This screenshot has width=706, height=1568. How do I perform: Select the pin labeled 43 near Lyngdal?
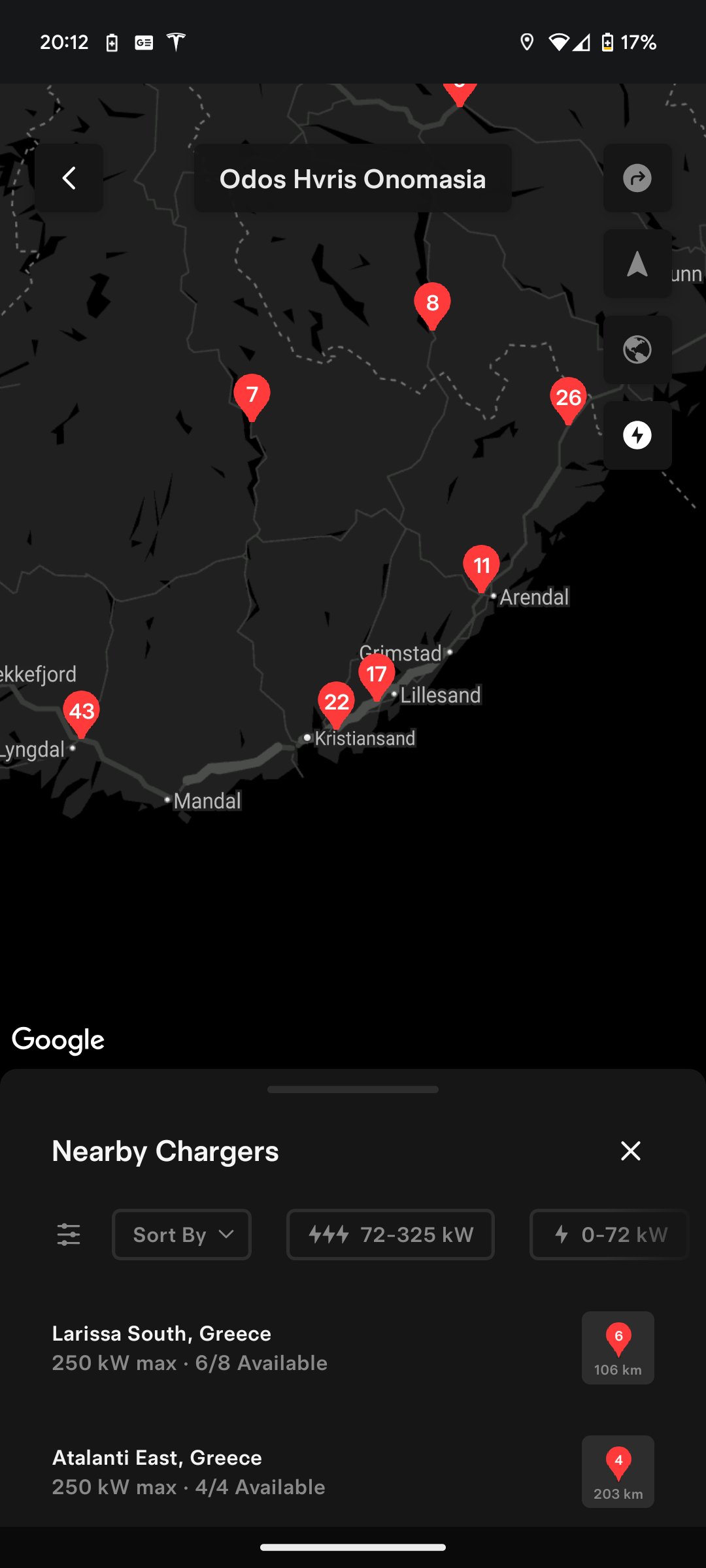(x=81, y=713)
